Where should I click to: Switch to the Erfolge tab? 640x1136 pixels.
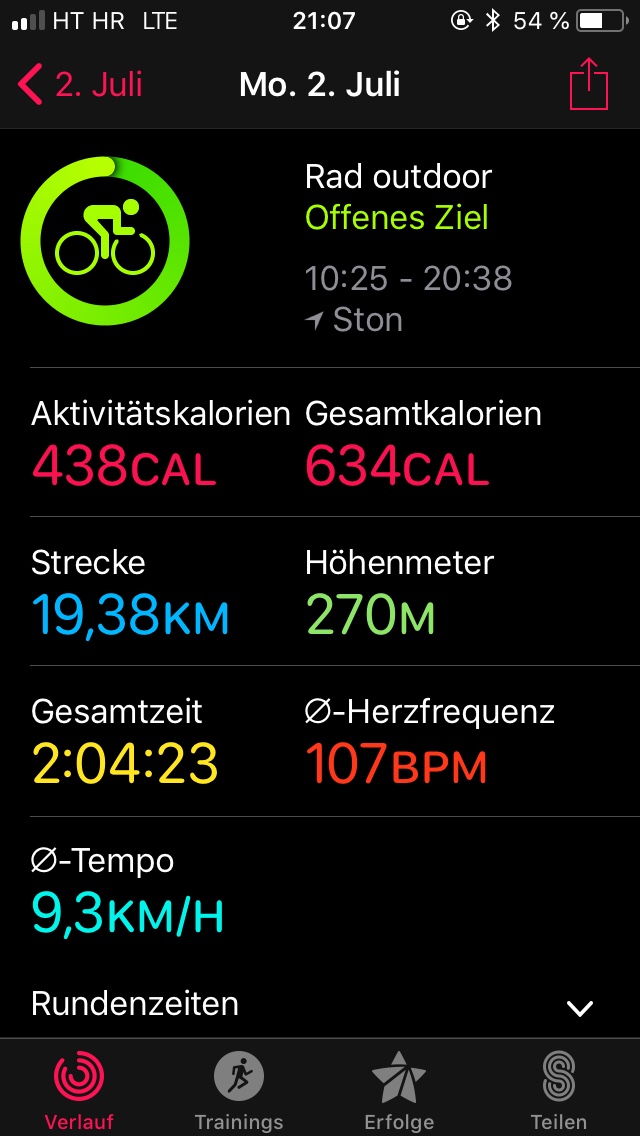tap(399, 1089)
